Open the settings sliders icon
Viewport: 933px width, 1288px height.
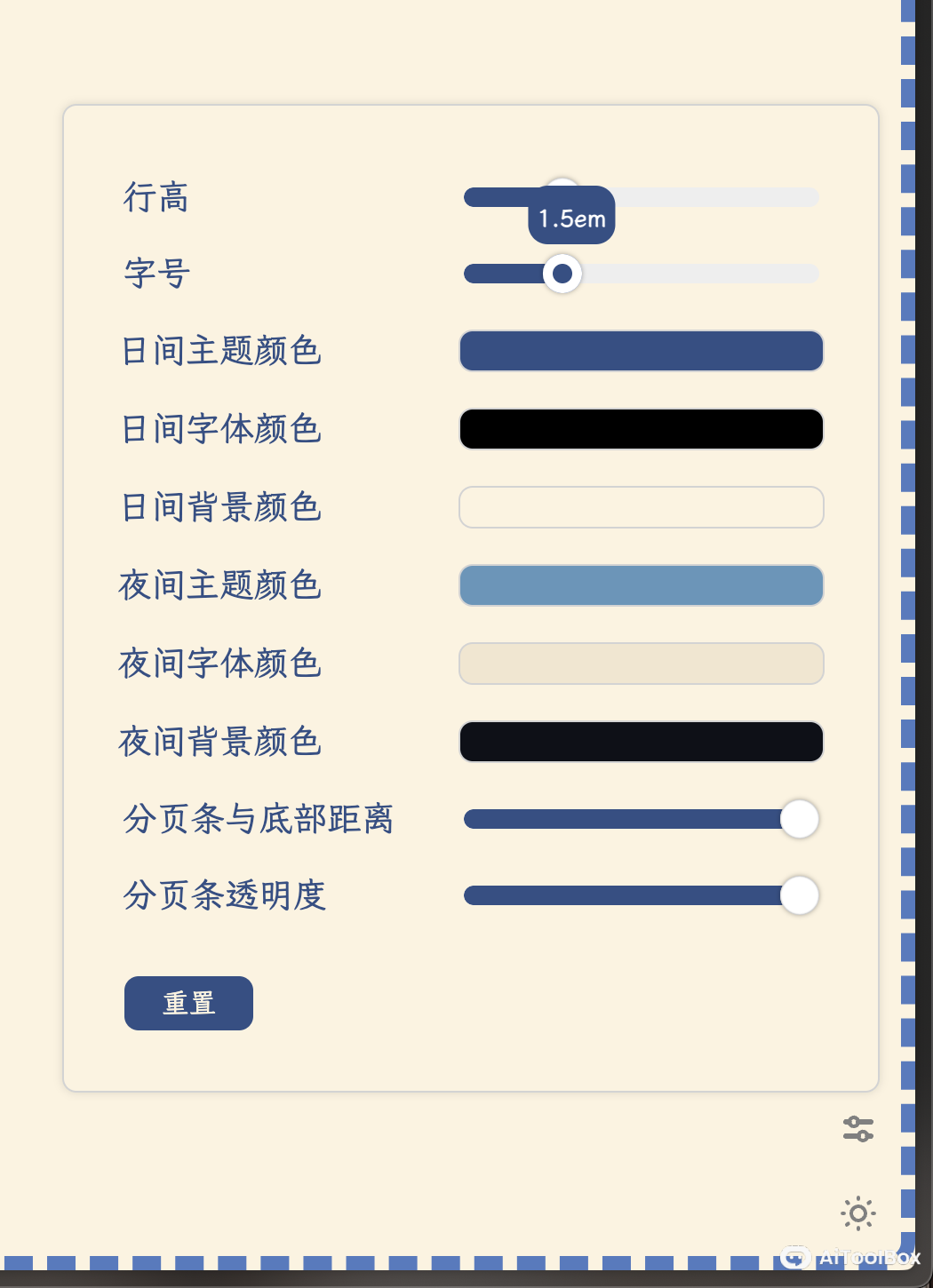(x=857, y=1129)
